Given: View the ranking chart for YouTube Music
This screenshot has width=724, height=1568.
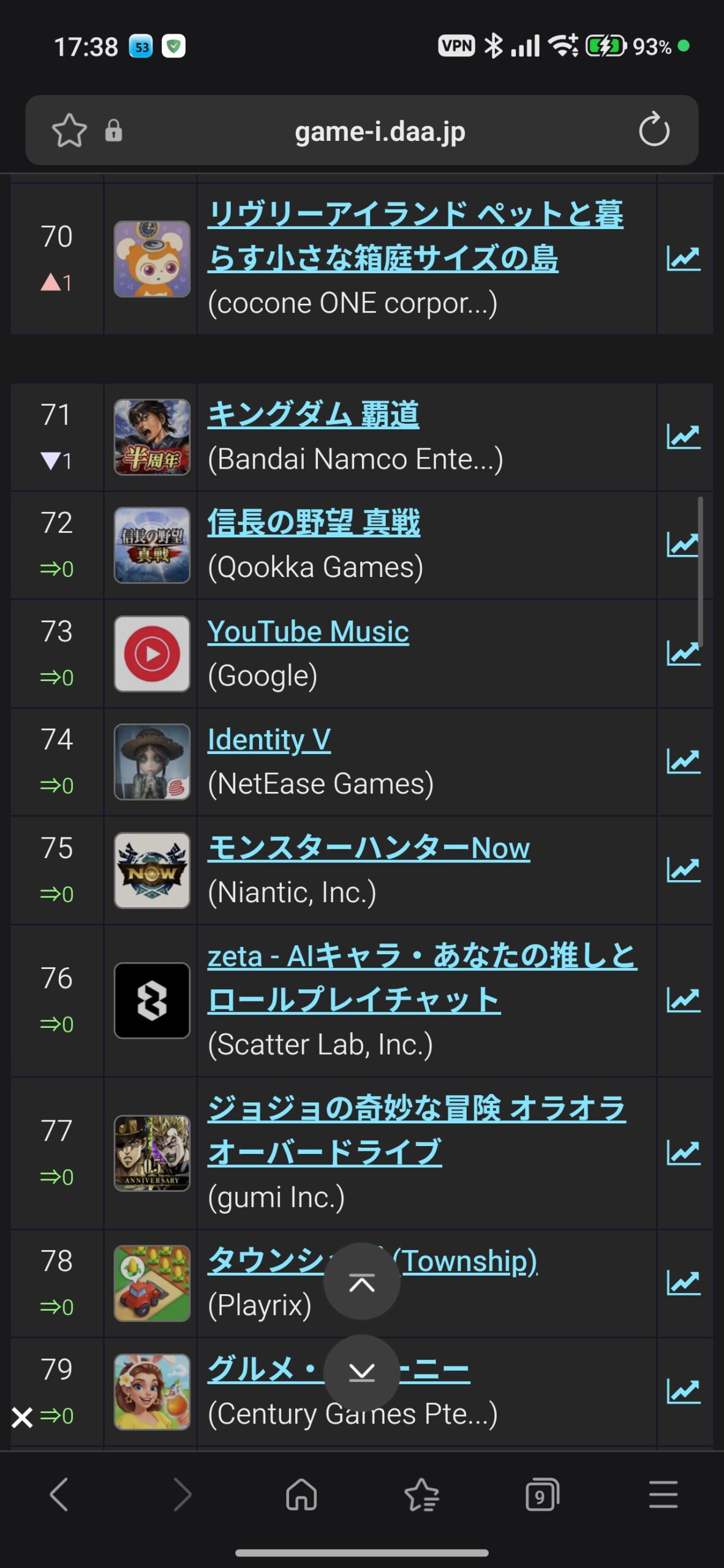Looking at the screenshot, I should (x=683, y=654).
